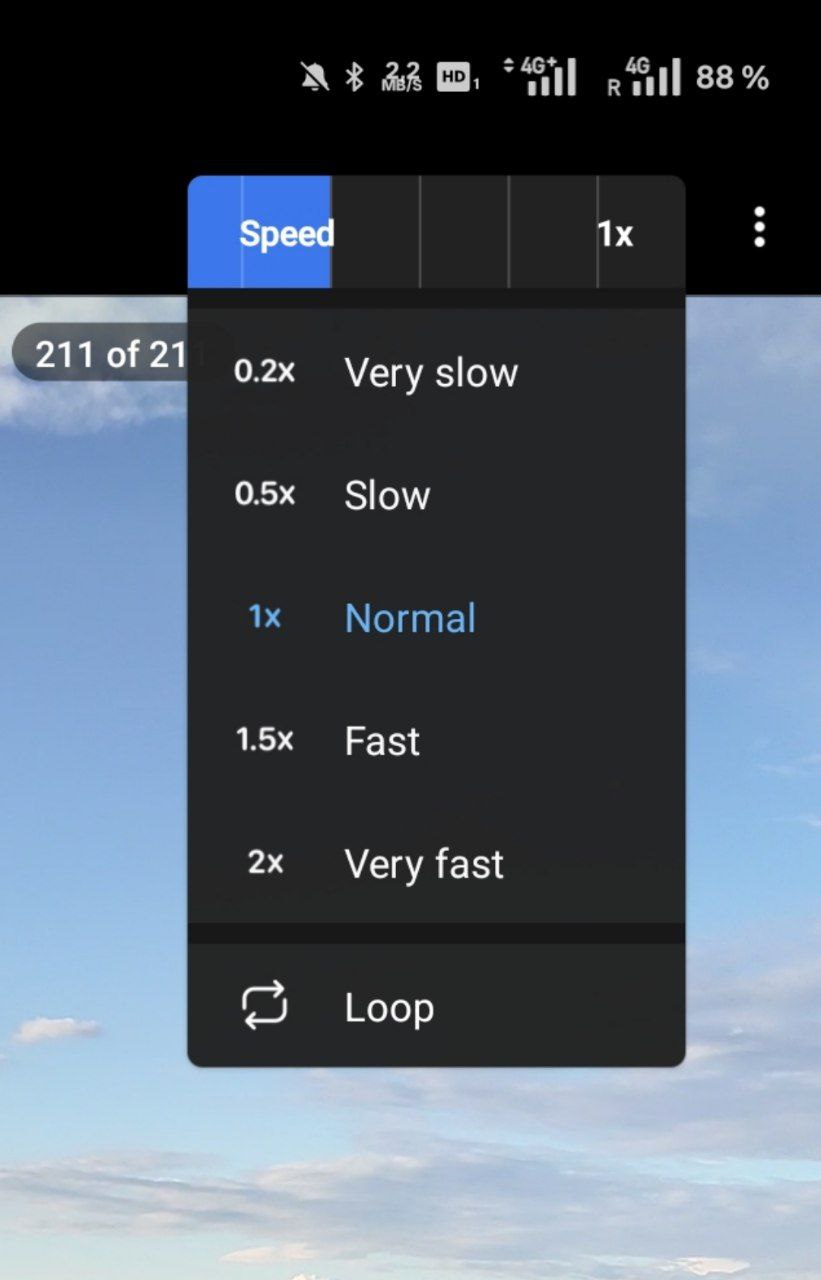The image size is (821, 1280).
Task: Switch speed to 2x Very fast
Action: [436, 864]
